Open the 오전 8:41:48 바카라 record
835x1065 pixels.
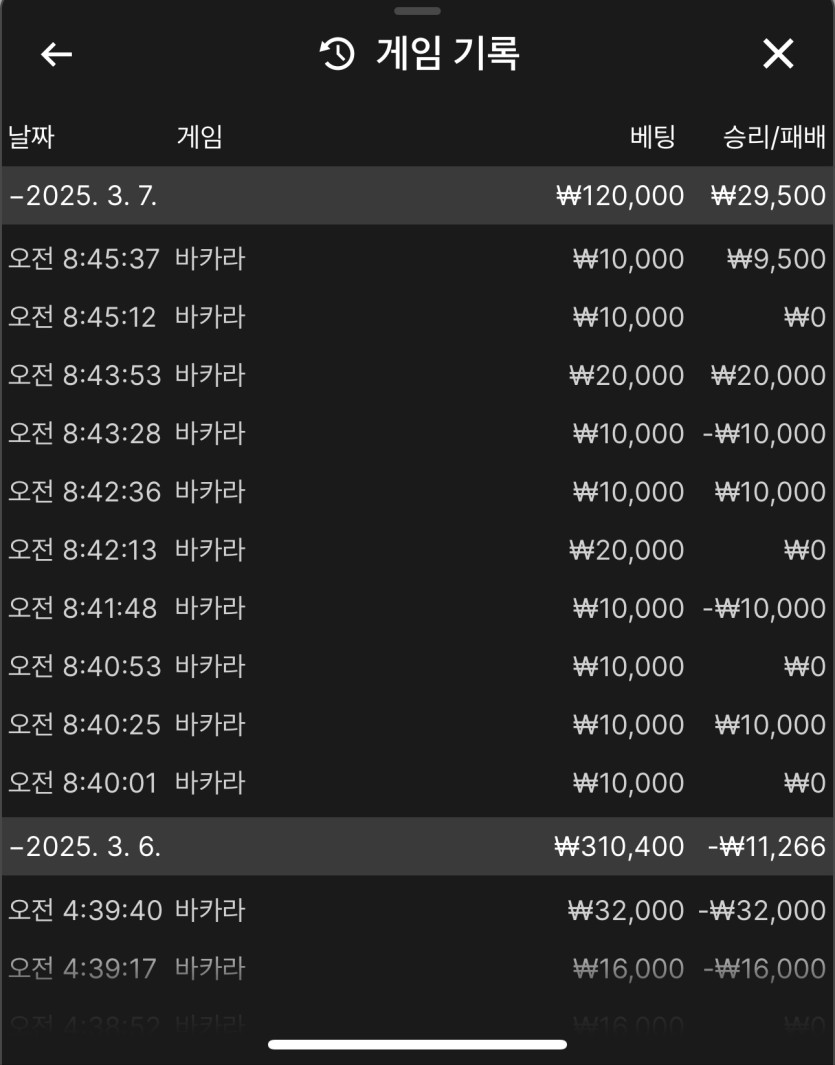tap(417, 608)
